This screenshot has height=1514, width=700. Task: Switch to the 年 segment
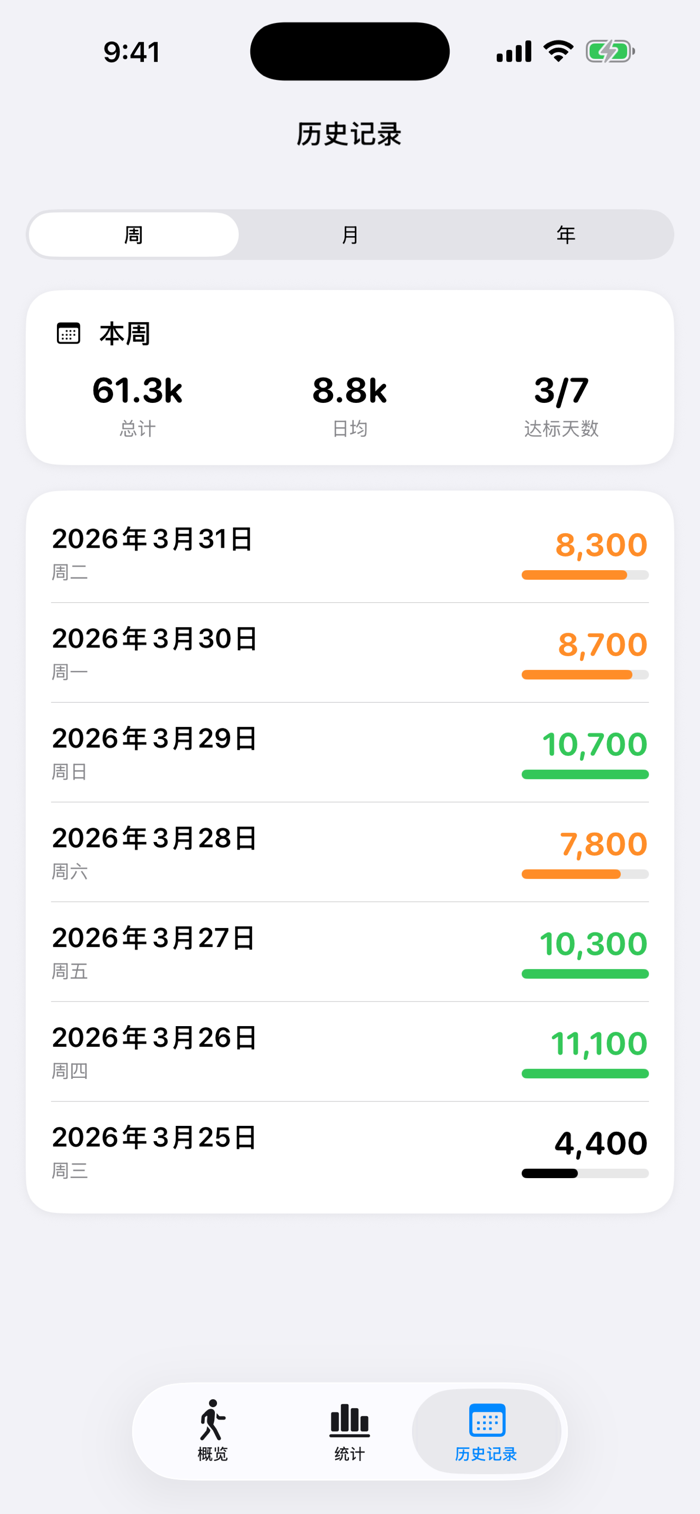click(x=566, y=235)
